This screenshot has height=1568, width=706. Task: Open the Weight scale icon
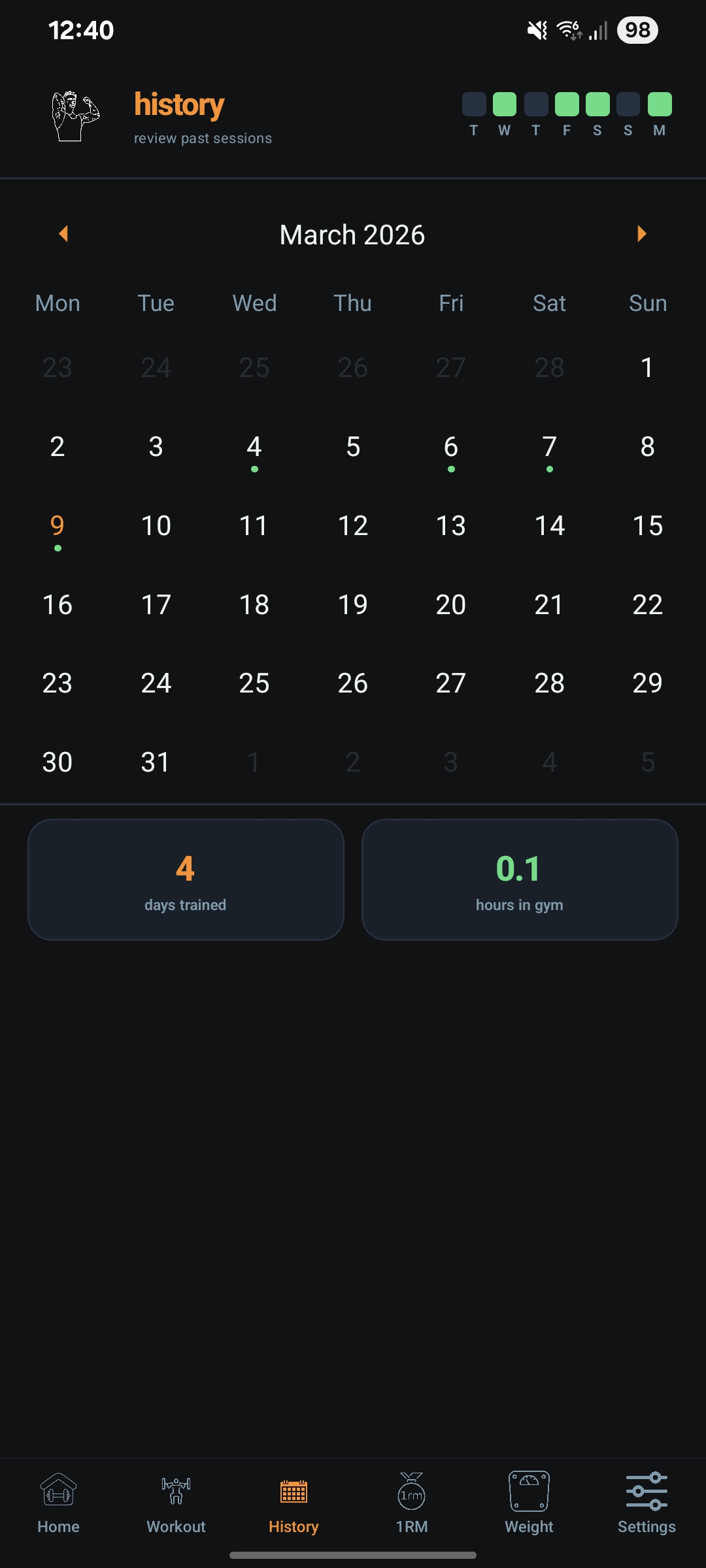[529, 1492]
